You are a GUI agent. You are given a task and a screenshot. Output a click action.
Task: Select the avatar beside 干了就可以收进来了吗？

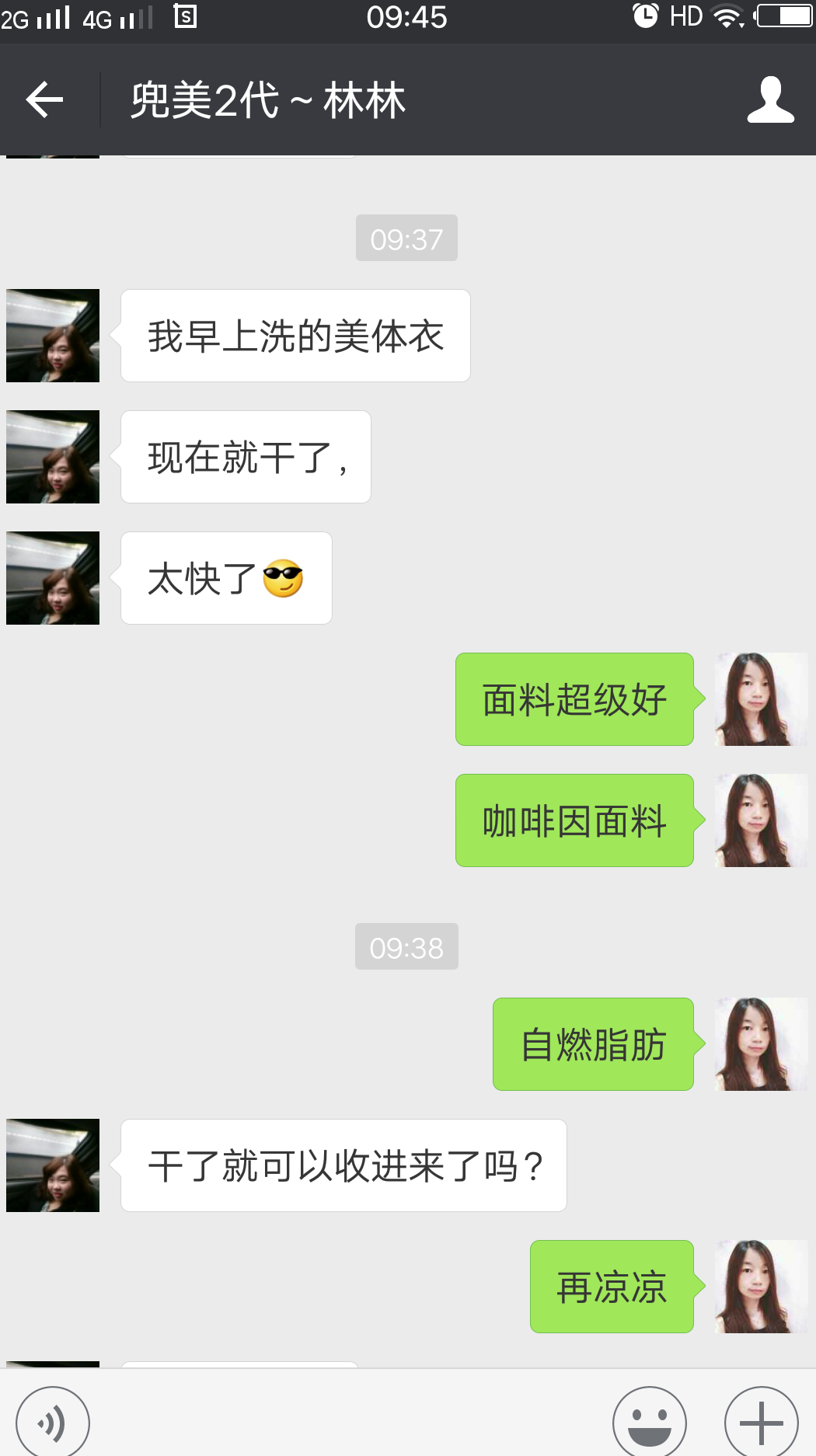pos(53,1165)
